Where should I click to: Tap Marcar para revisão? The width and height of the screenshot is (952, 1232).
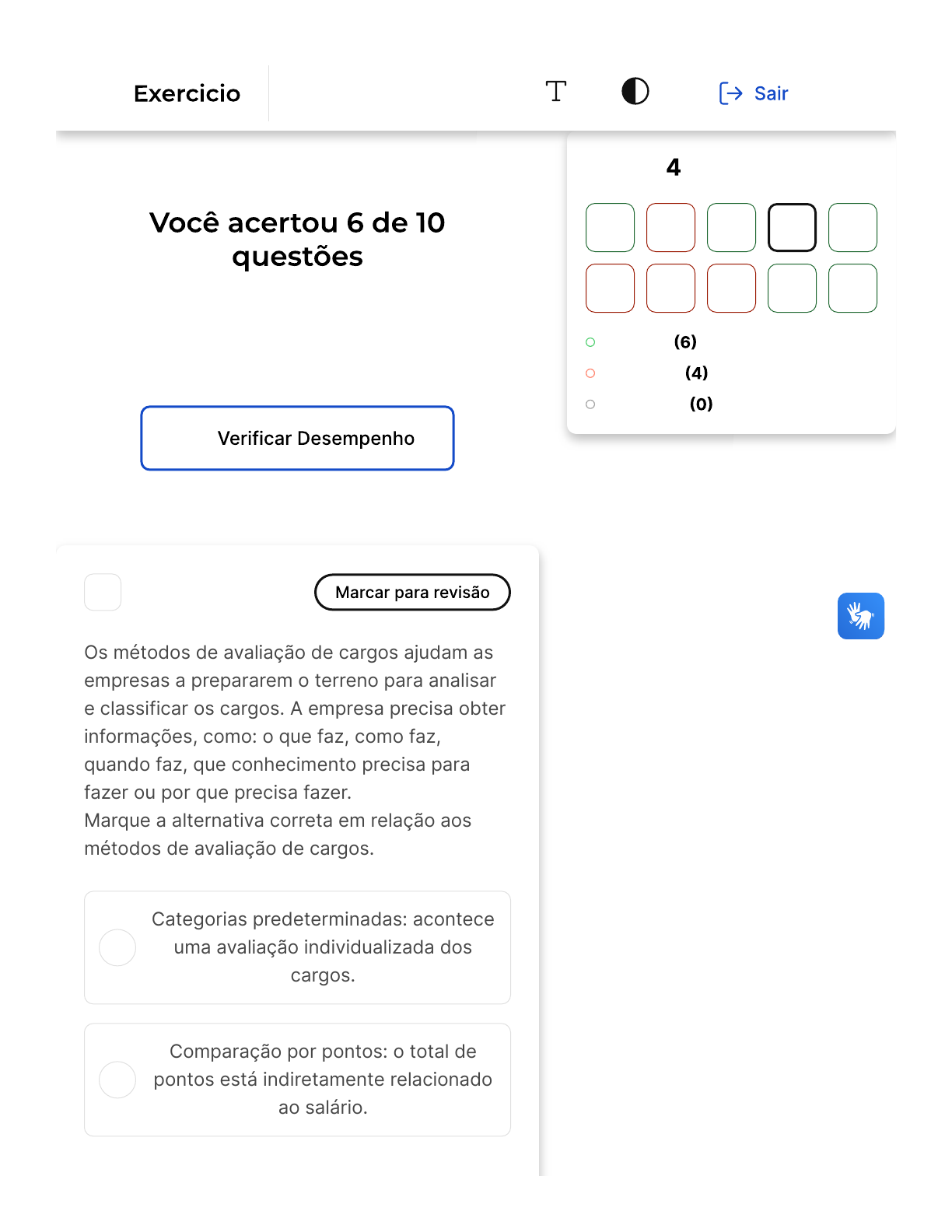click(412, 593)
